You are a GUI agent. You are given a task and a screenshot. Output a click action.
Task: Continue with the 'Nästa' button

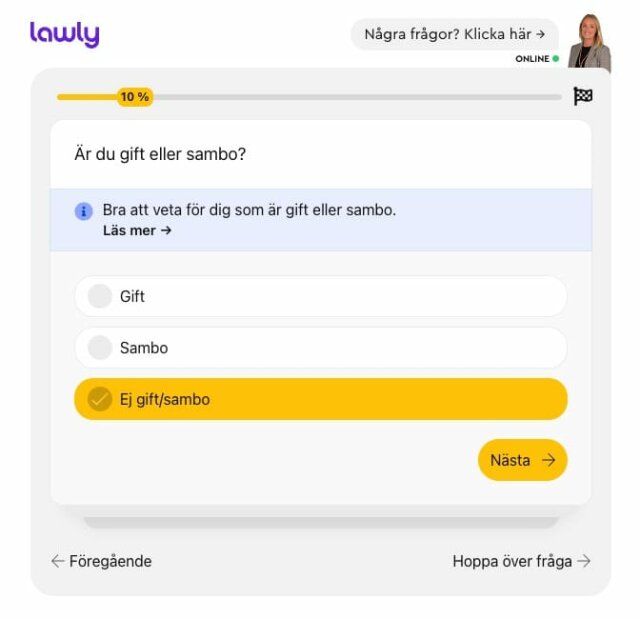(x=522, y=460)
